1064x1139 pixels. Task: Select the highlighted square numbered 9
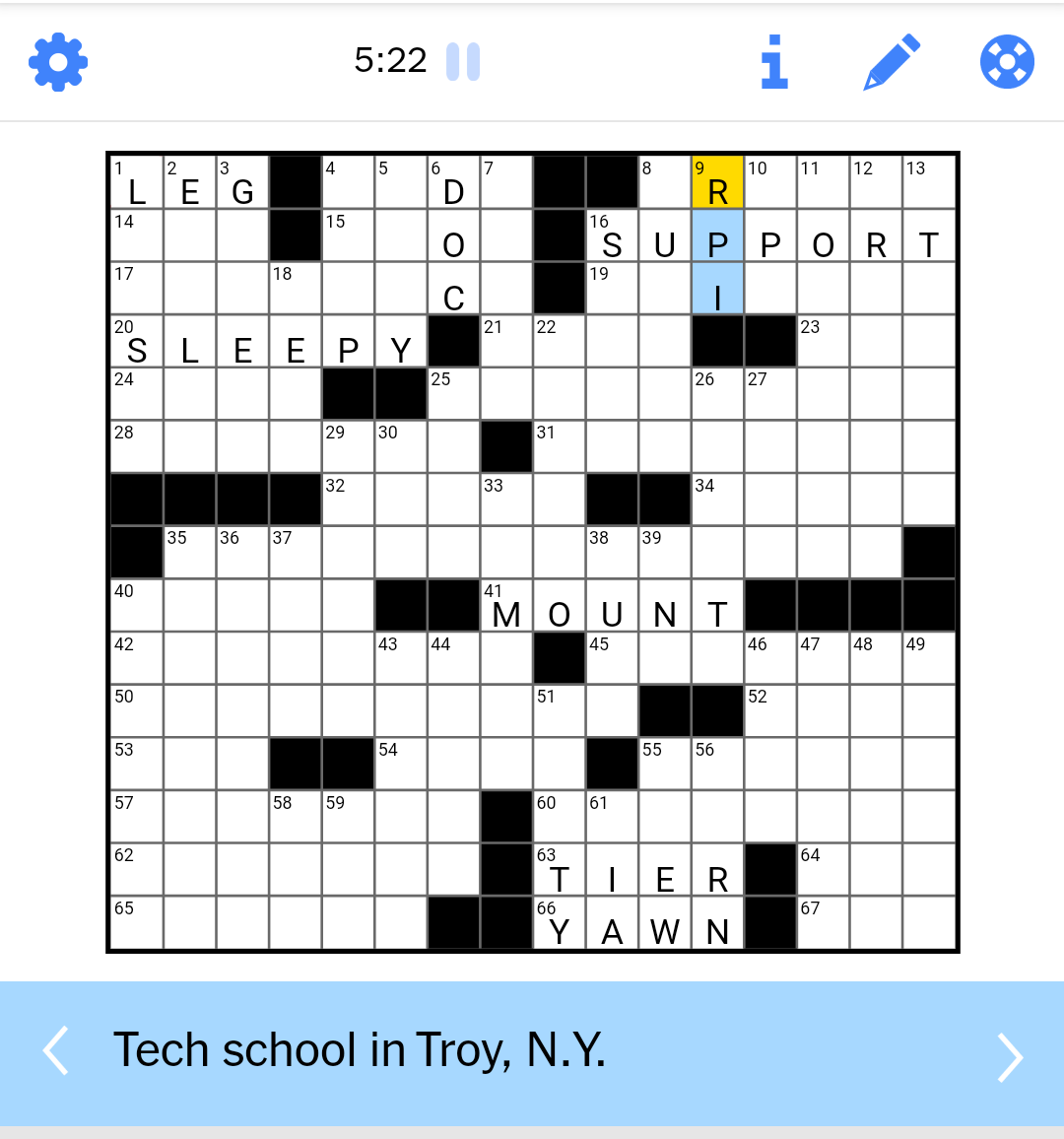717,183
